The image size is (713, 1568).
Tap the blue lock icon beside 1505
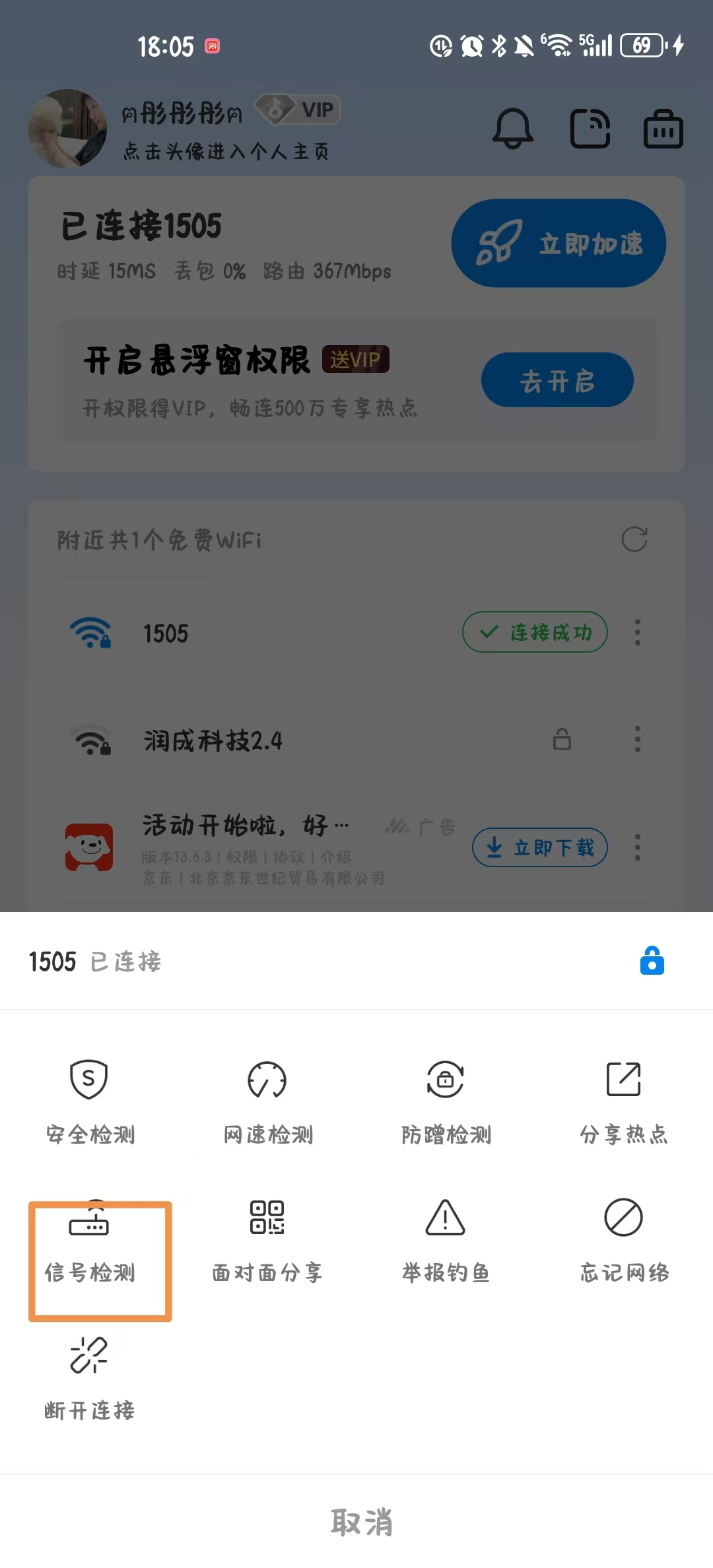pyautogui.click(x=652, y=961)
